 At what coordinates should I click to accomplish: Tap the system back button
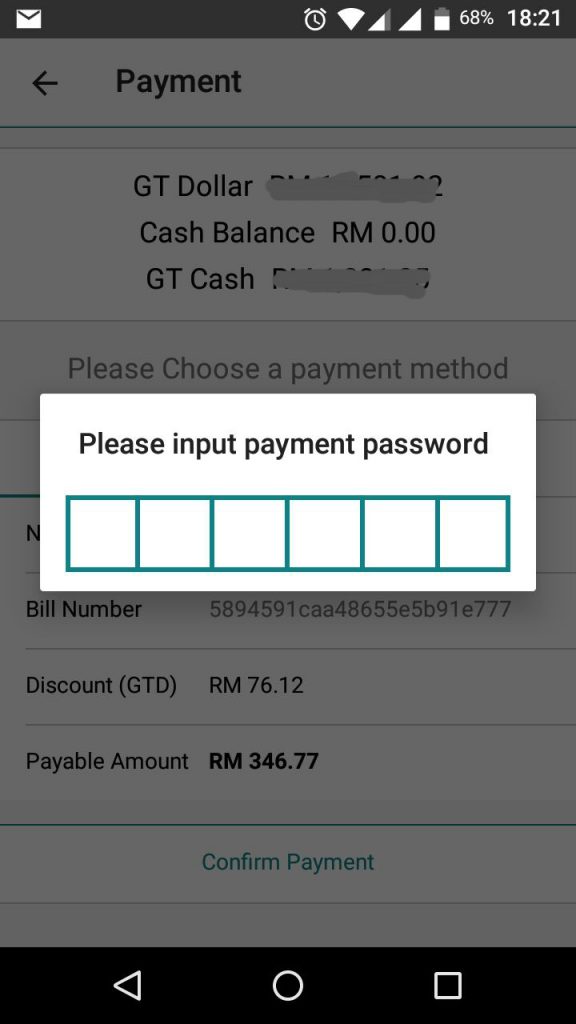(127, 985)
